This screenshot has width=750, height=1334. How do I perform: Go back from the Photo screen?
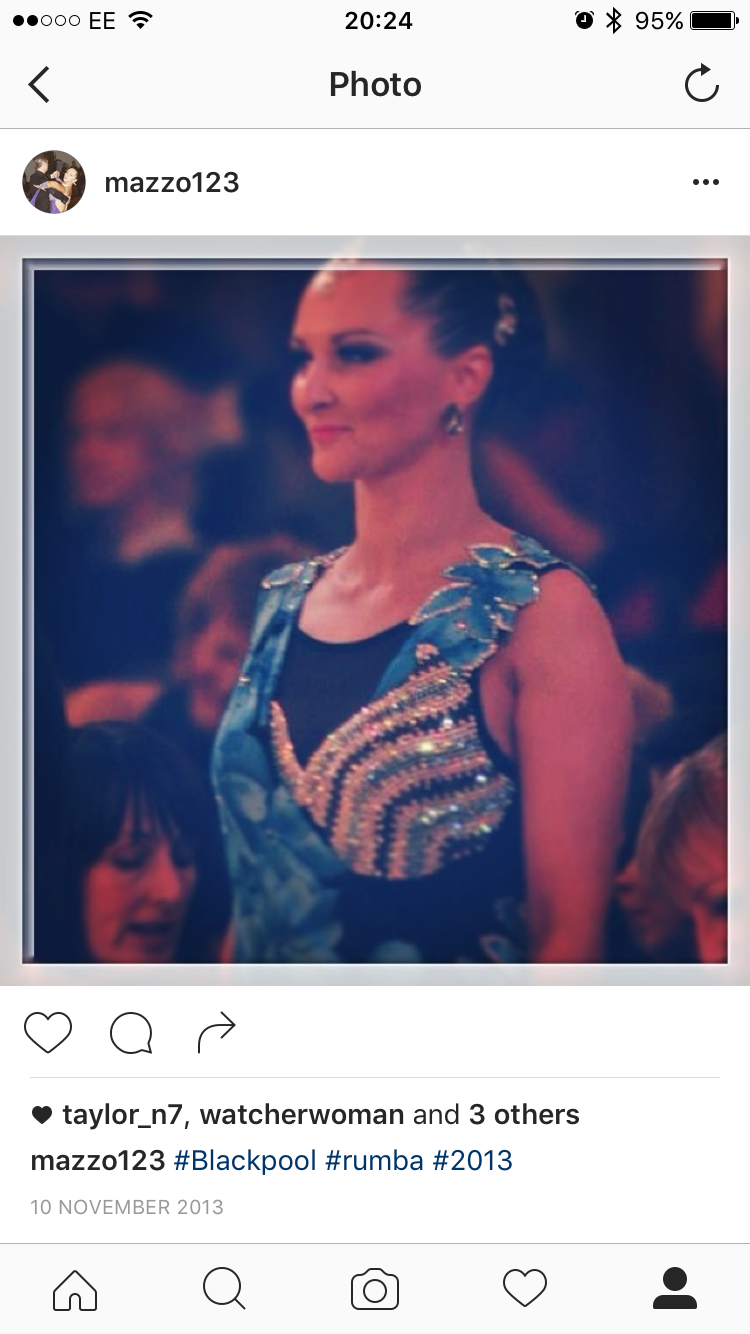[40, 85]
